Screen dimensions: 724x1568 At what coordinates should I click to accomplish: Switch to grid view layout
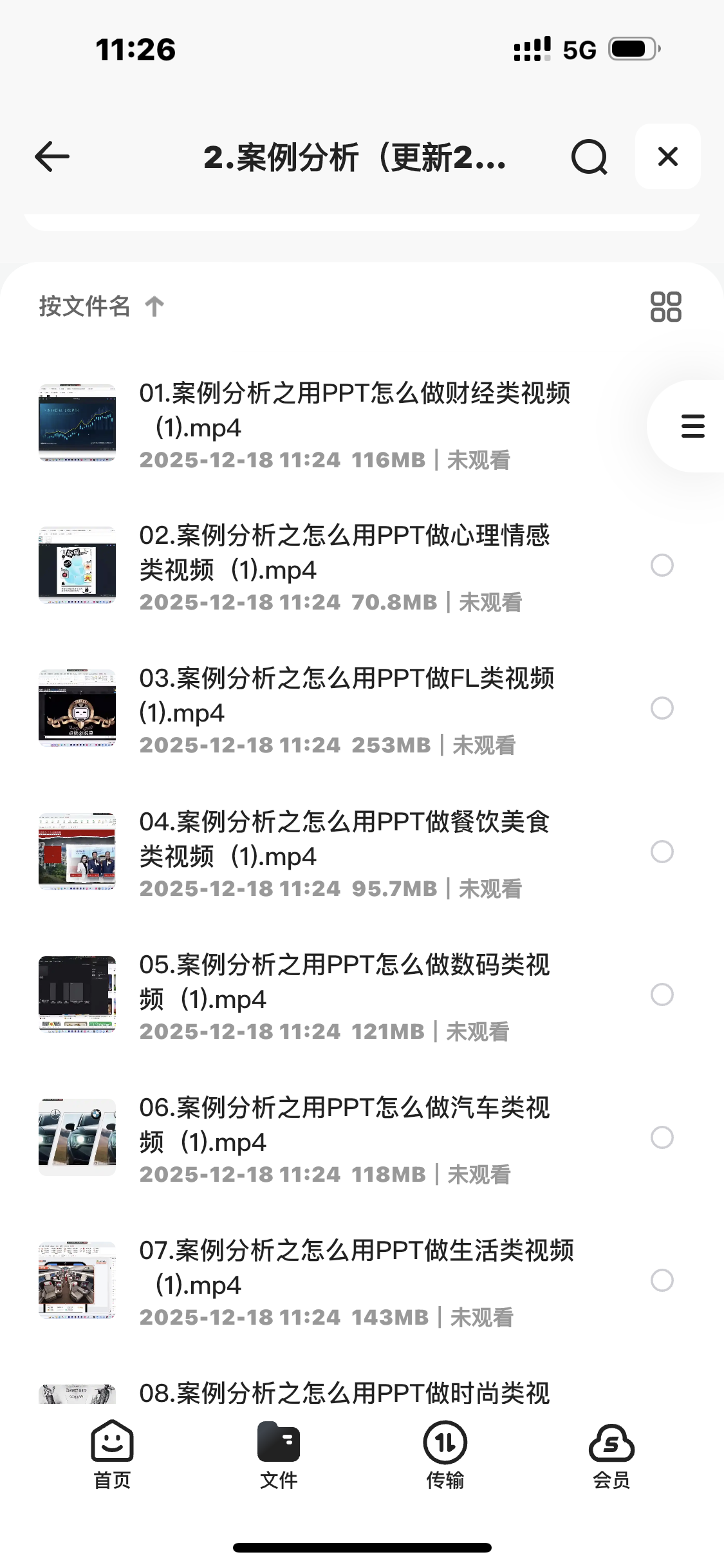[x=665, y=306]
